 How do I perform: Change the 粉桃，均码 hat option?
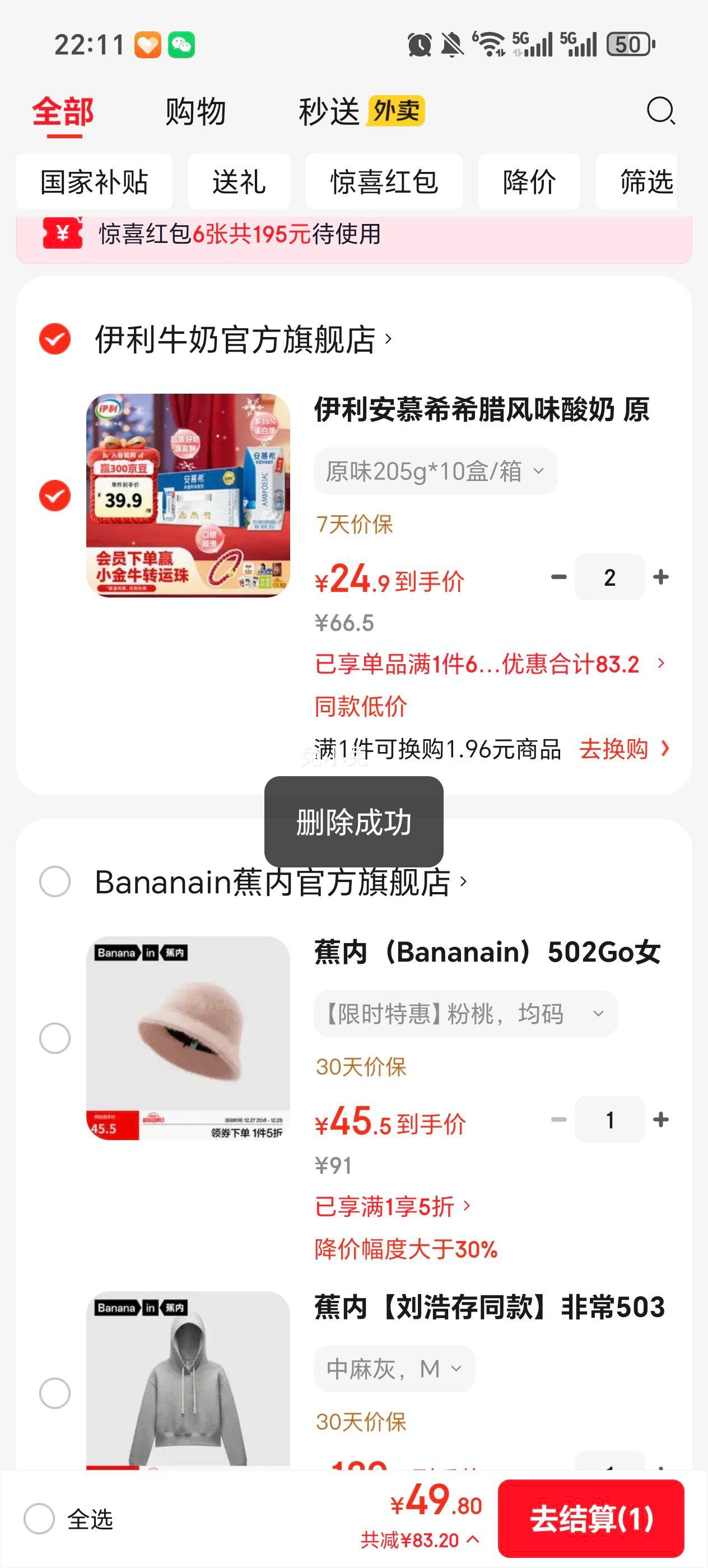[465, 1014]
